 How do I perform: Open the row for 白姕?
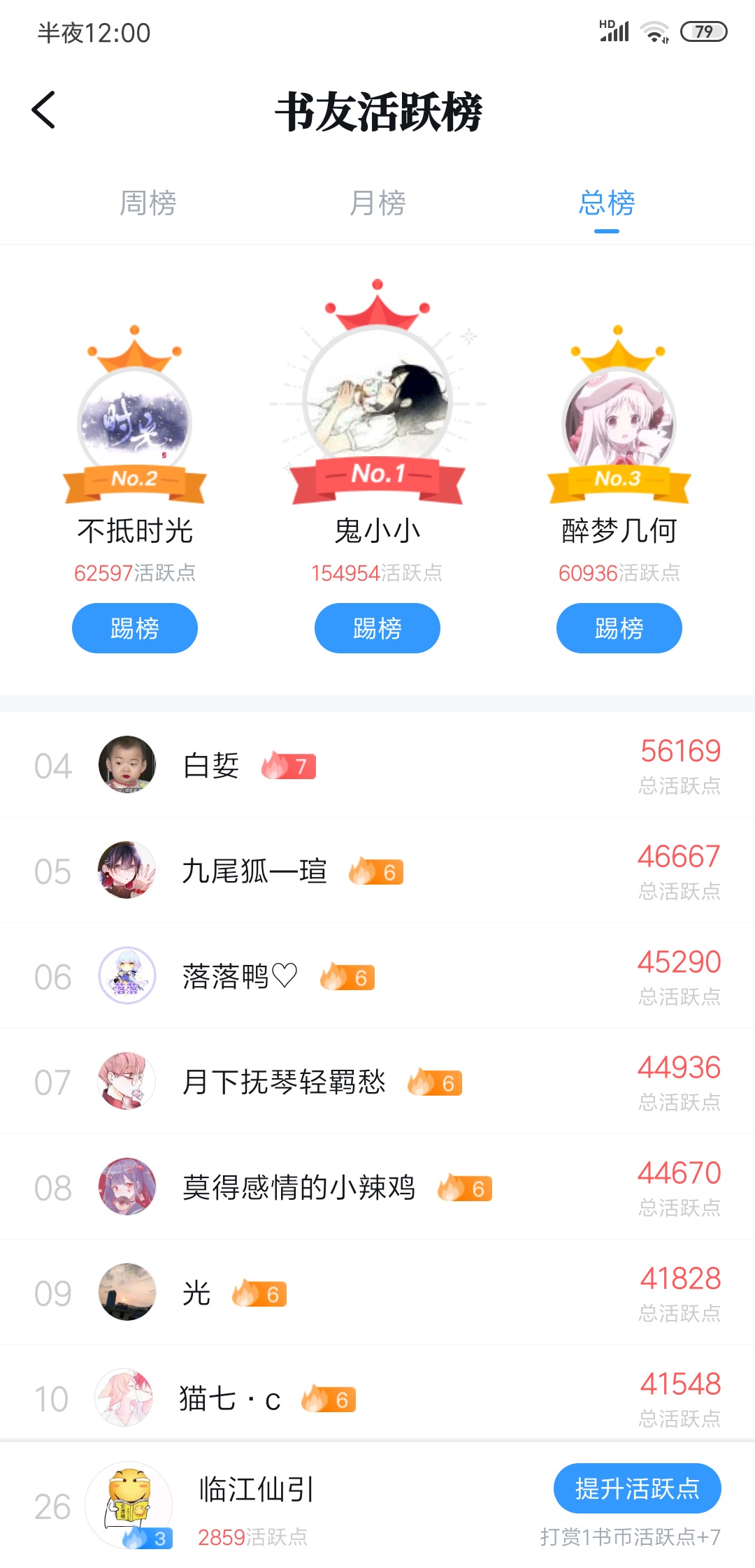coord(377,765)
